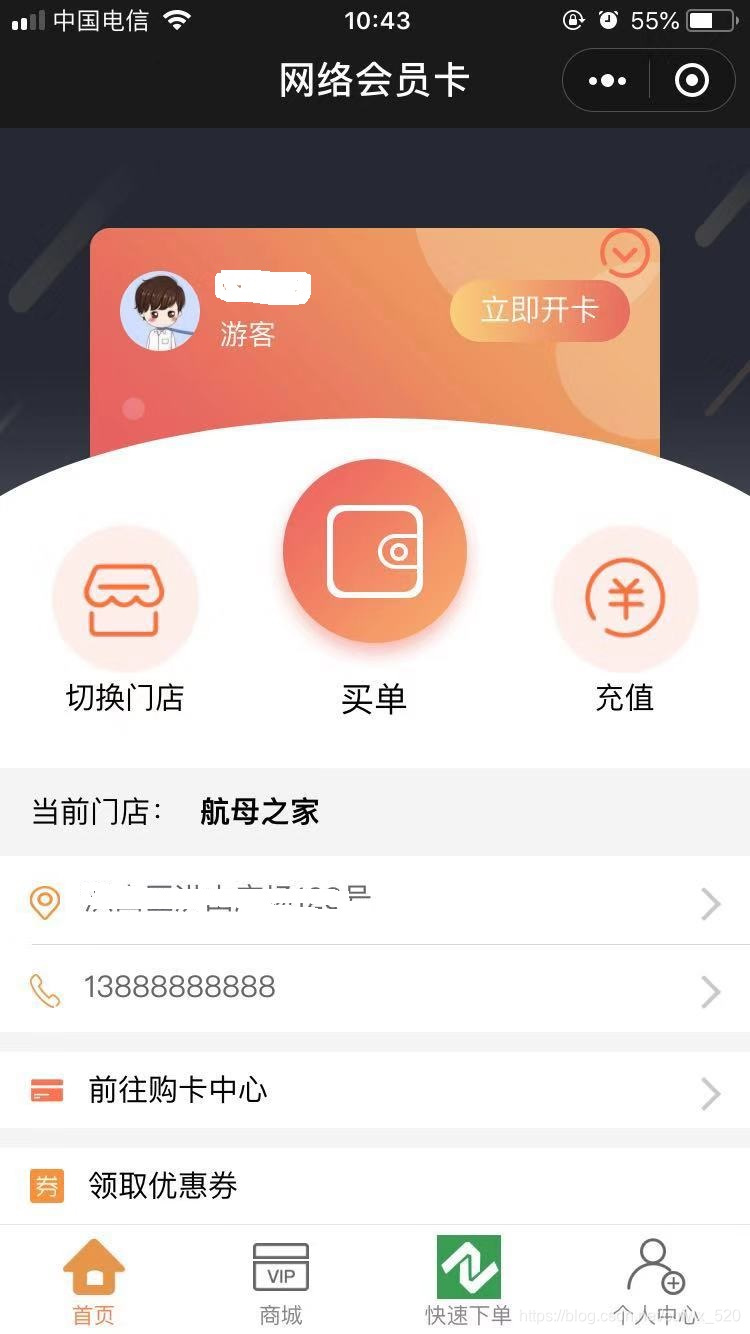Expand the store address row arrow
The width and height of the screenshot is (750, 1334).
click(x=710, y=903)
